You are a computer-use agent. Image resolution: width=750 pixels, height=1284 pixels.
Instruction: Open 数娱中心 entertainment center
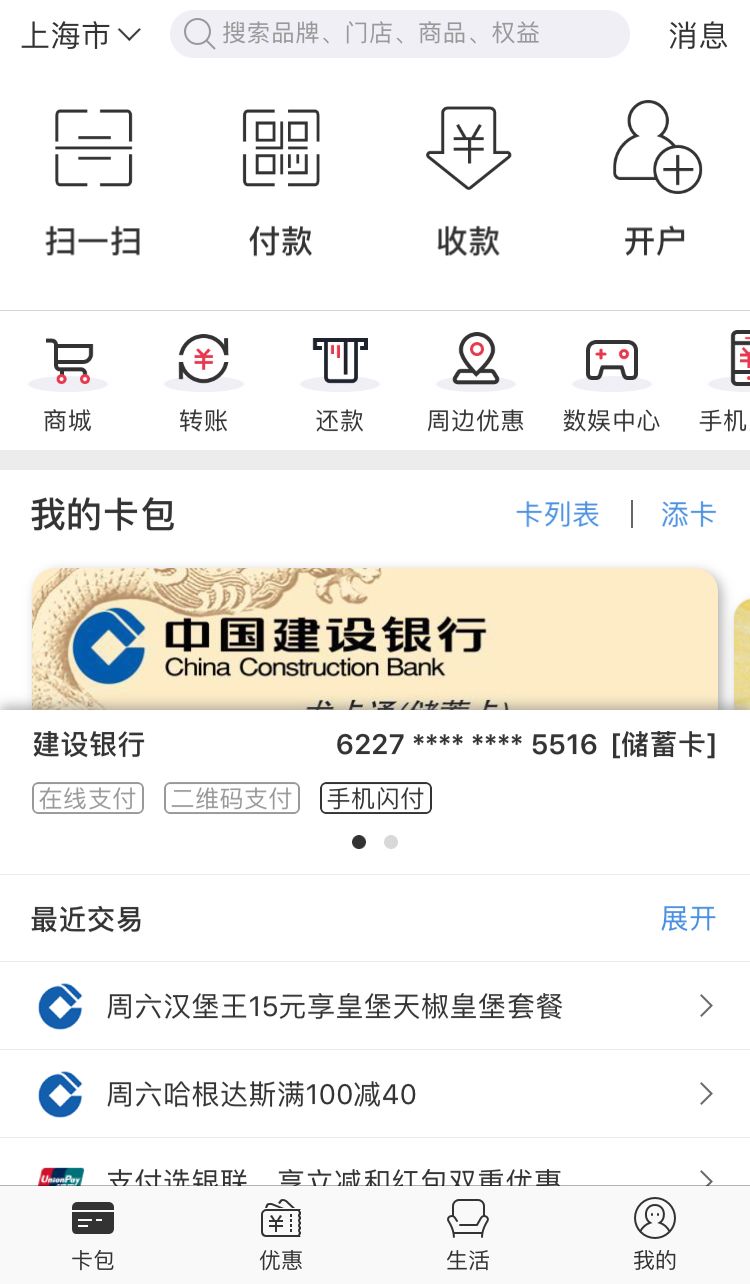click(x=612, y=382)
